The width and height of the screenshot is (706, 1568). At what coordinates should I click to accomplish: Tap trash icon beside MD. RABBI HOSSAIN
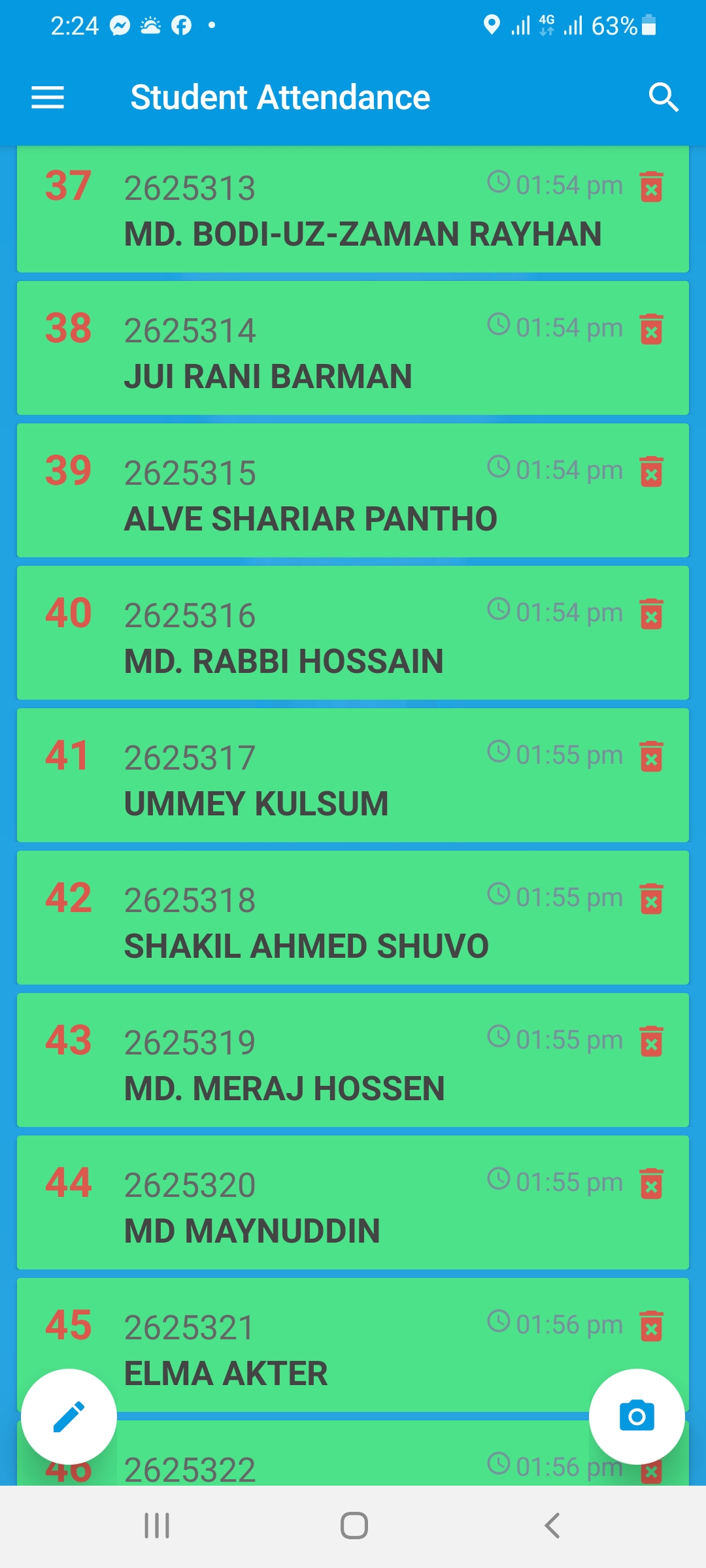pyautogui.click(x=652, y=614)
